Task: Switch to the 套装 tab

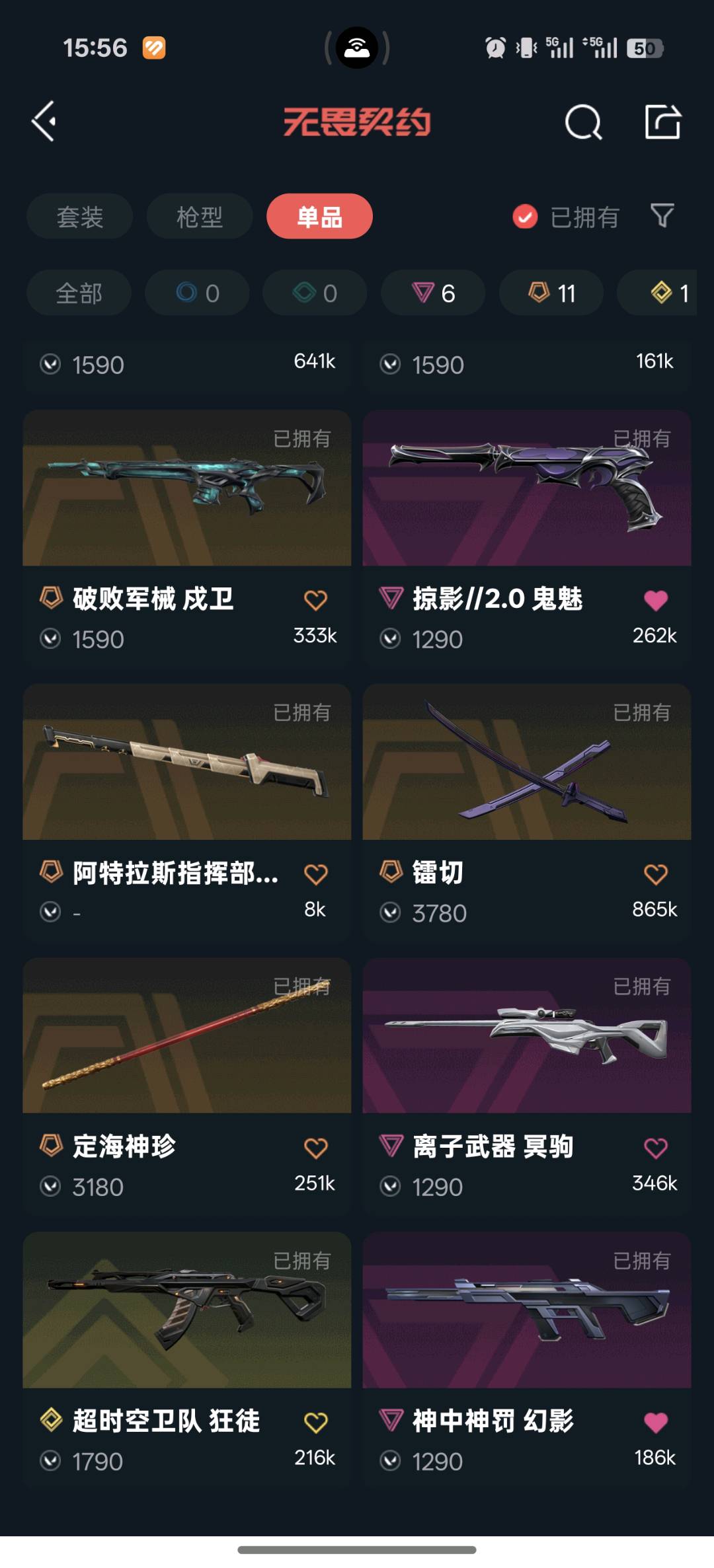Action: [79, 216]
